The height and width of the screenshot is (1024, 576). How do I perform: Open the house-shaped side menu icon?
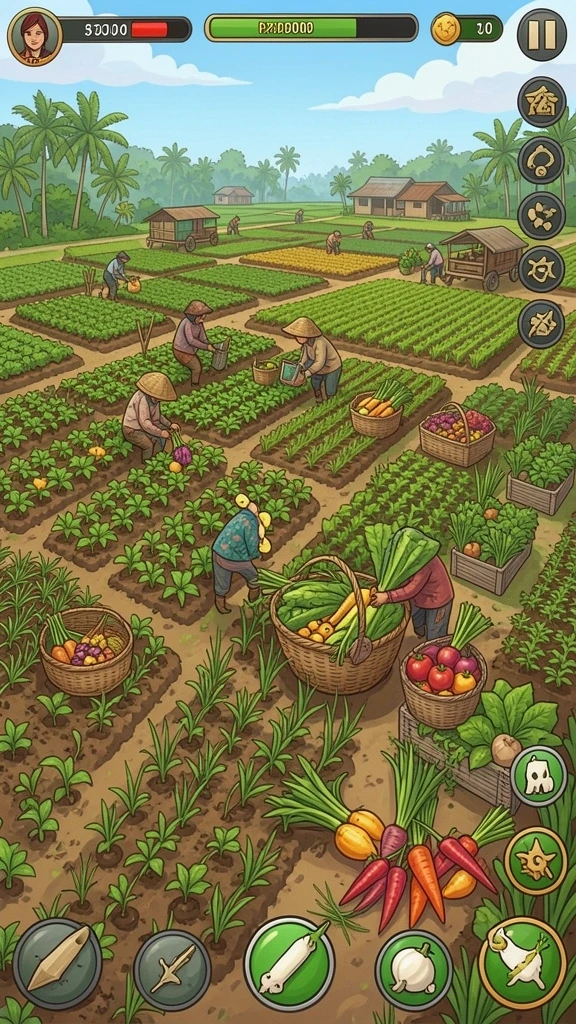[x=541, y=103]
